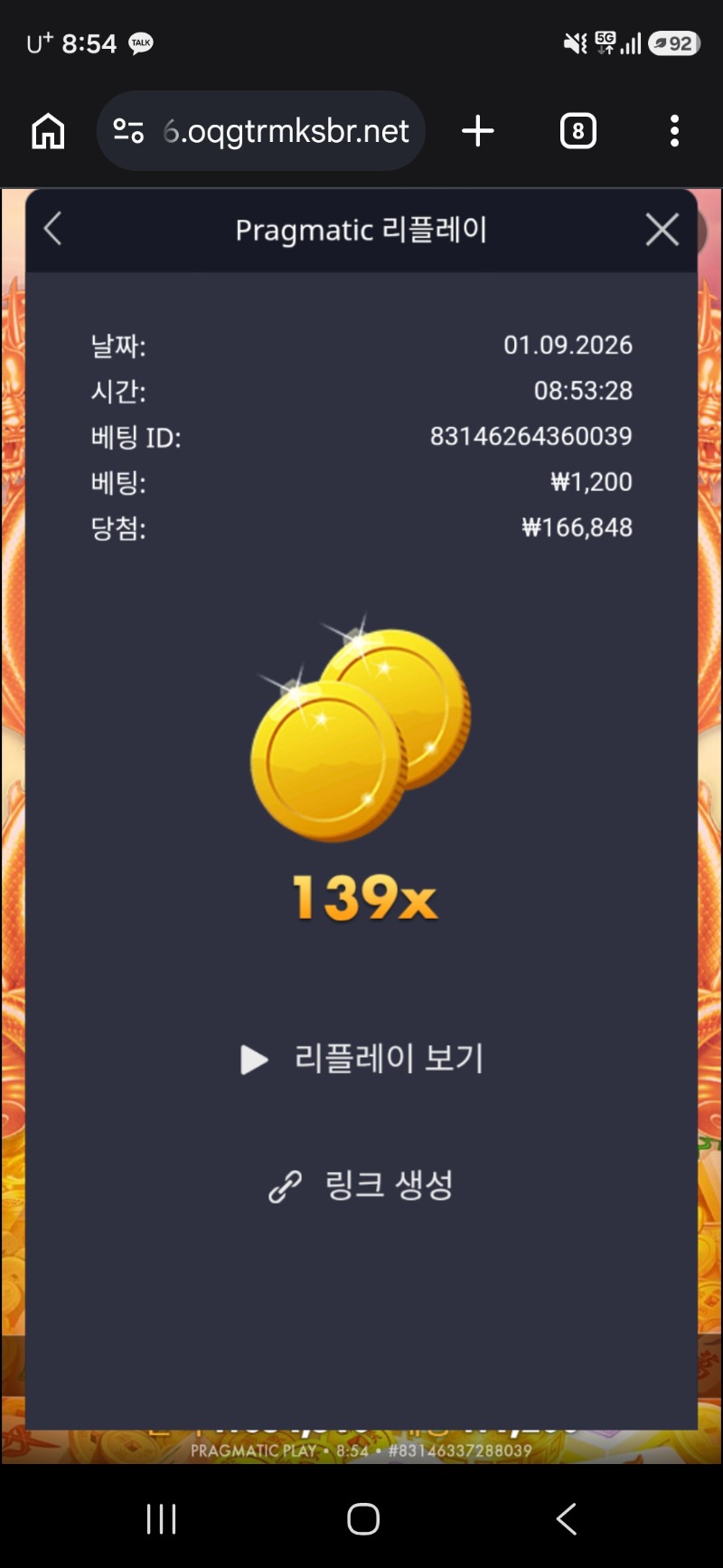View site info icon in address bar
The height and width of the screenshot is (1568, 723).
(128, 131)
